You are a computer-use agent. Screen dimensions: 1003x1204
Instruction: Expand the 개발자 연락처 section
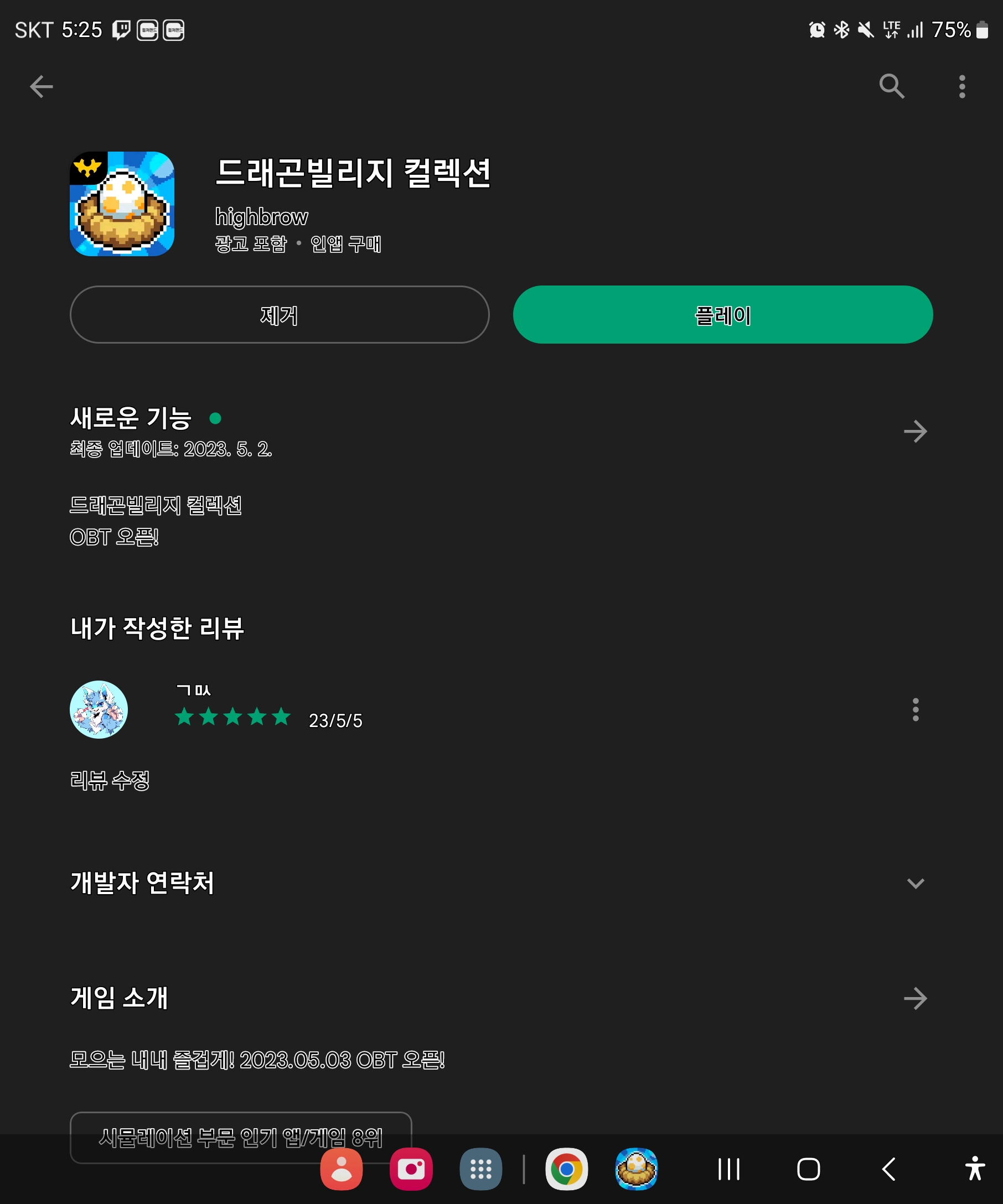[x=915, y=883]
